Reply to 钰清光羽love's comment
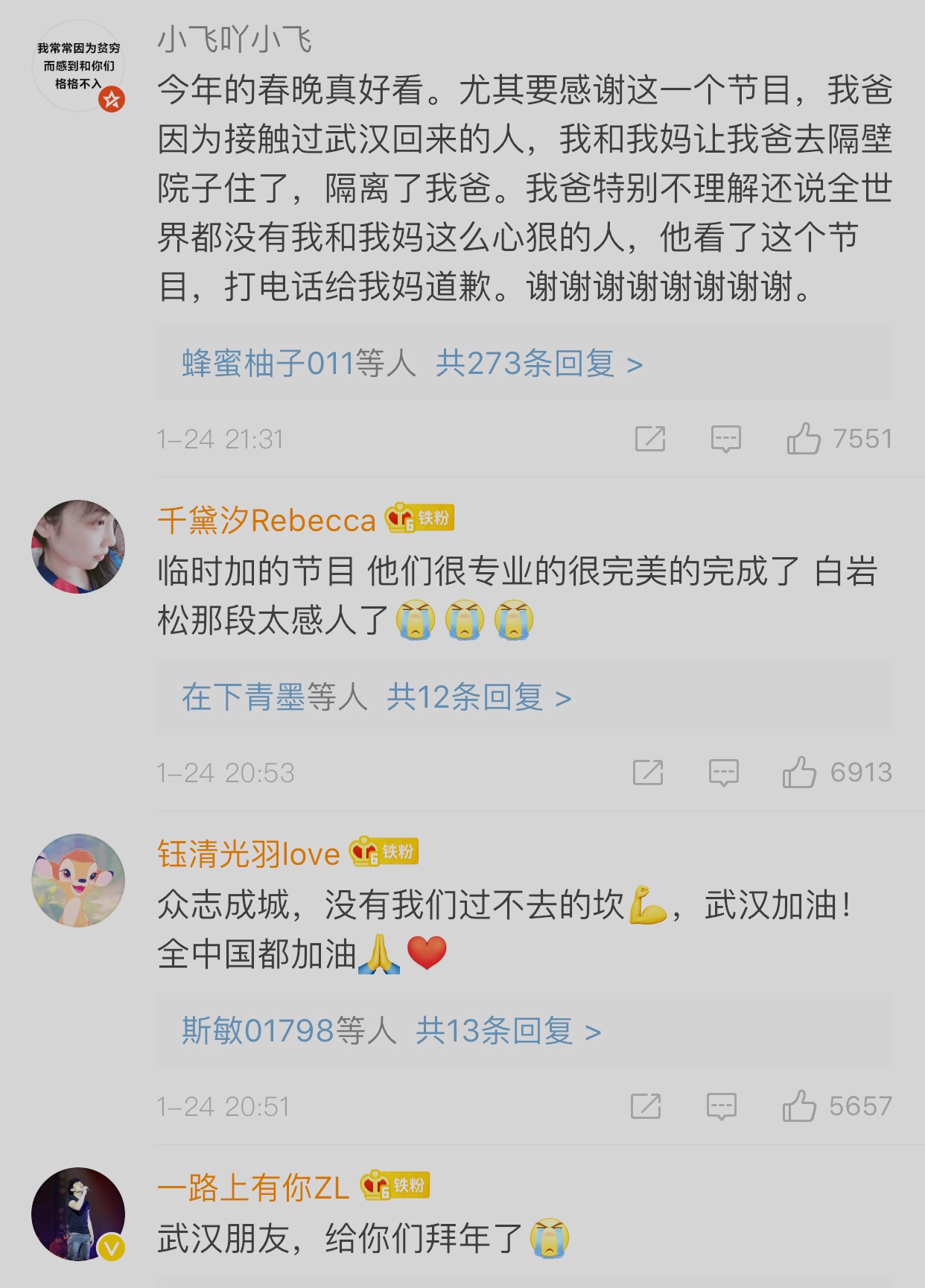The image size is (925, 1288). [x=721, y=1106]
